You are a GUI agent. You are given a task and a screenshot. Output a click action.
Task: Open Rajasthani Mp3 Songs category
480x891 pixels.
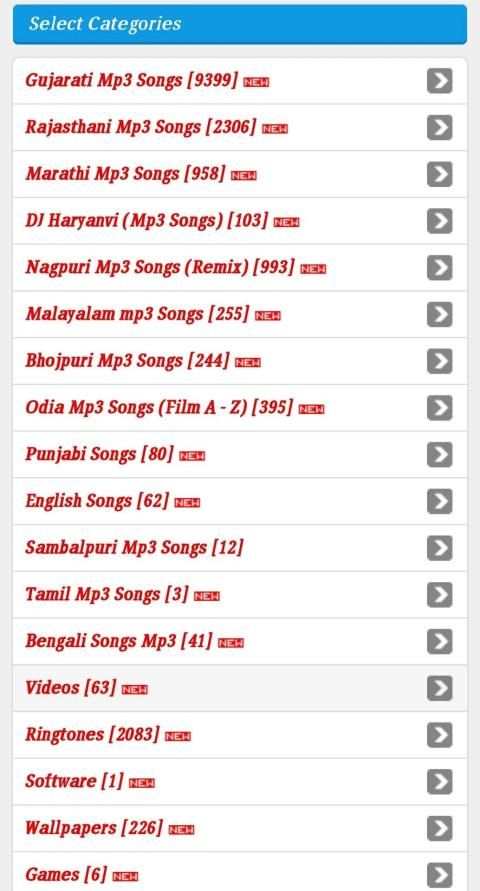240,127
